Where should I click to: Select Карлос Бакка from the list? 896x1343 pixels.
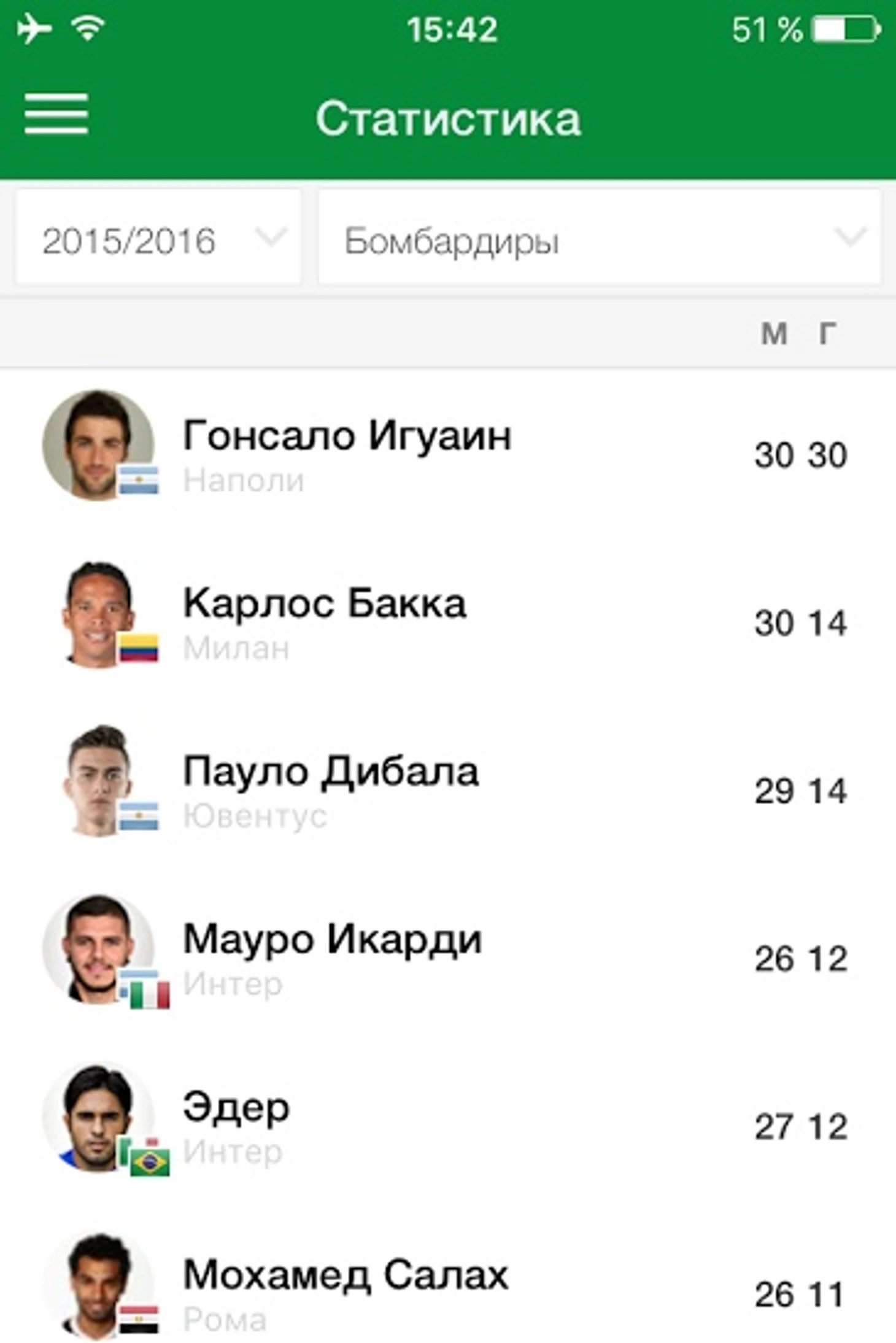(448, 621)
